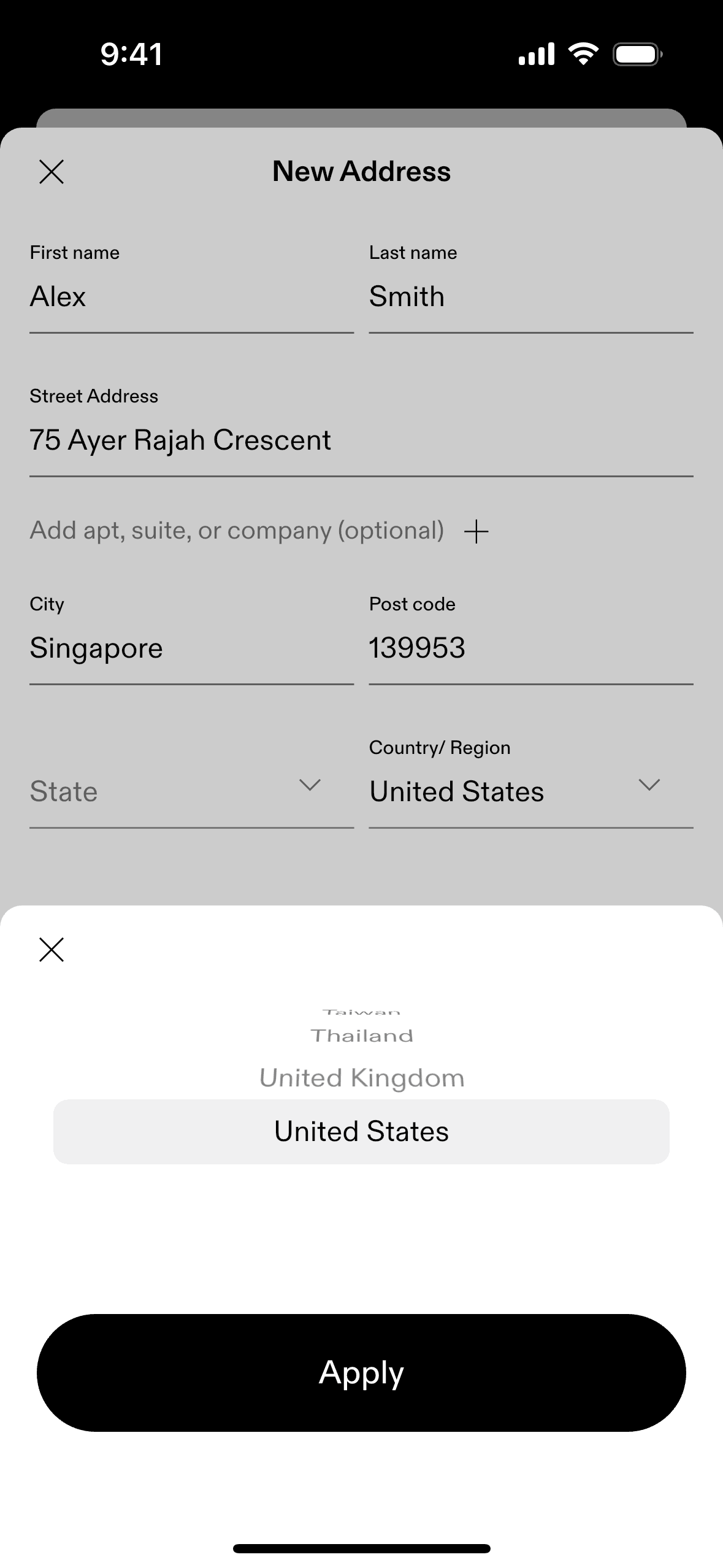Edit the First name field
723x1568 pixels.
(191, 298)
